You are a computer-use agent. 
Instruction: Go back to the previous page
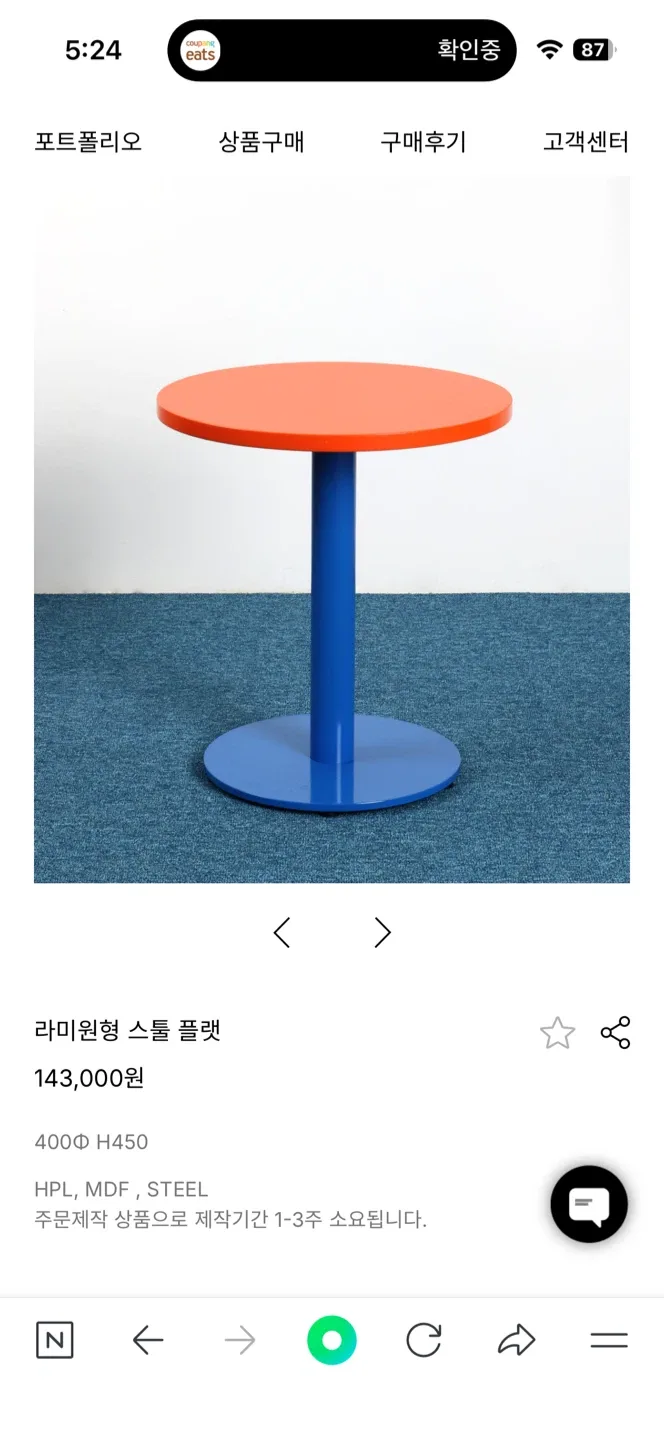(148, 1340)
